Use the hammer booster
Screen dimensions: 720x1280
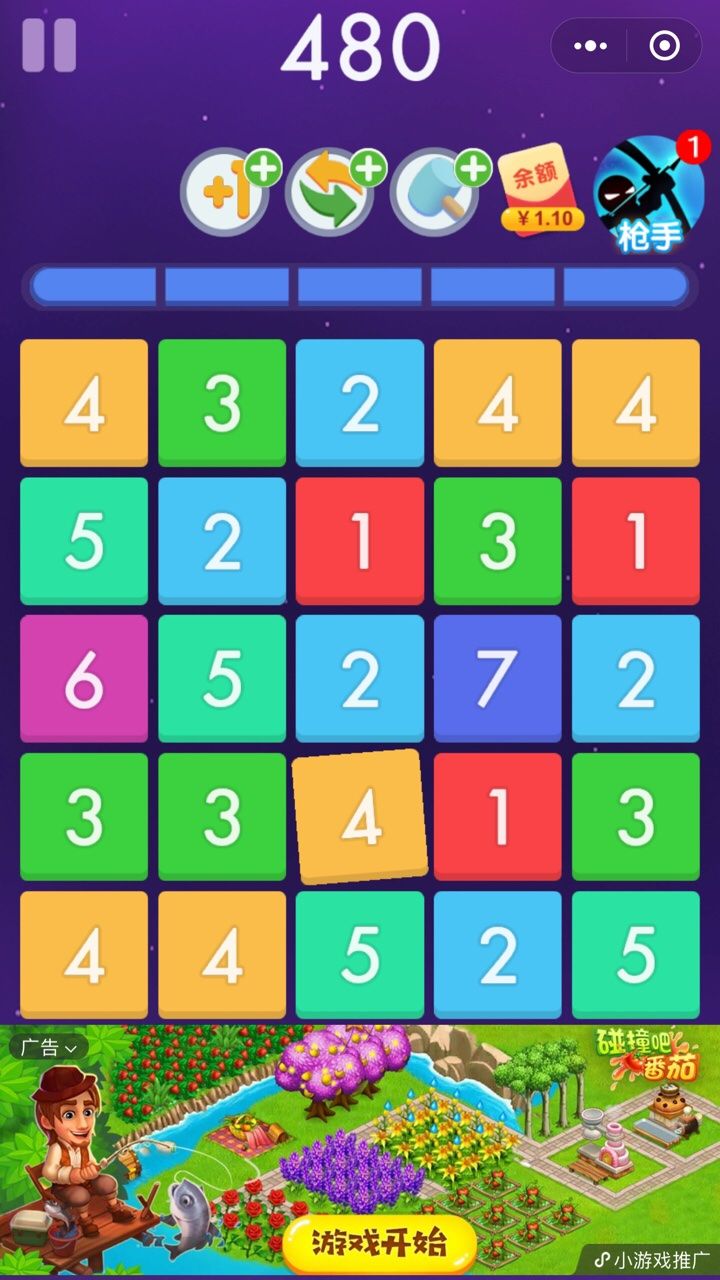[x=435, y=193]
